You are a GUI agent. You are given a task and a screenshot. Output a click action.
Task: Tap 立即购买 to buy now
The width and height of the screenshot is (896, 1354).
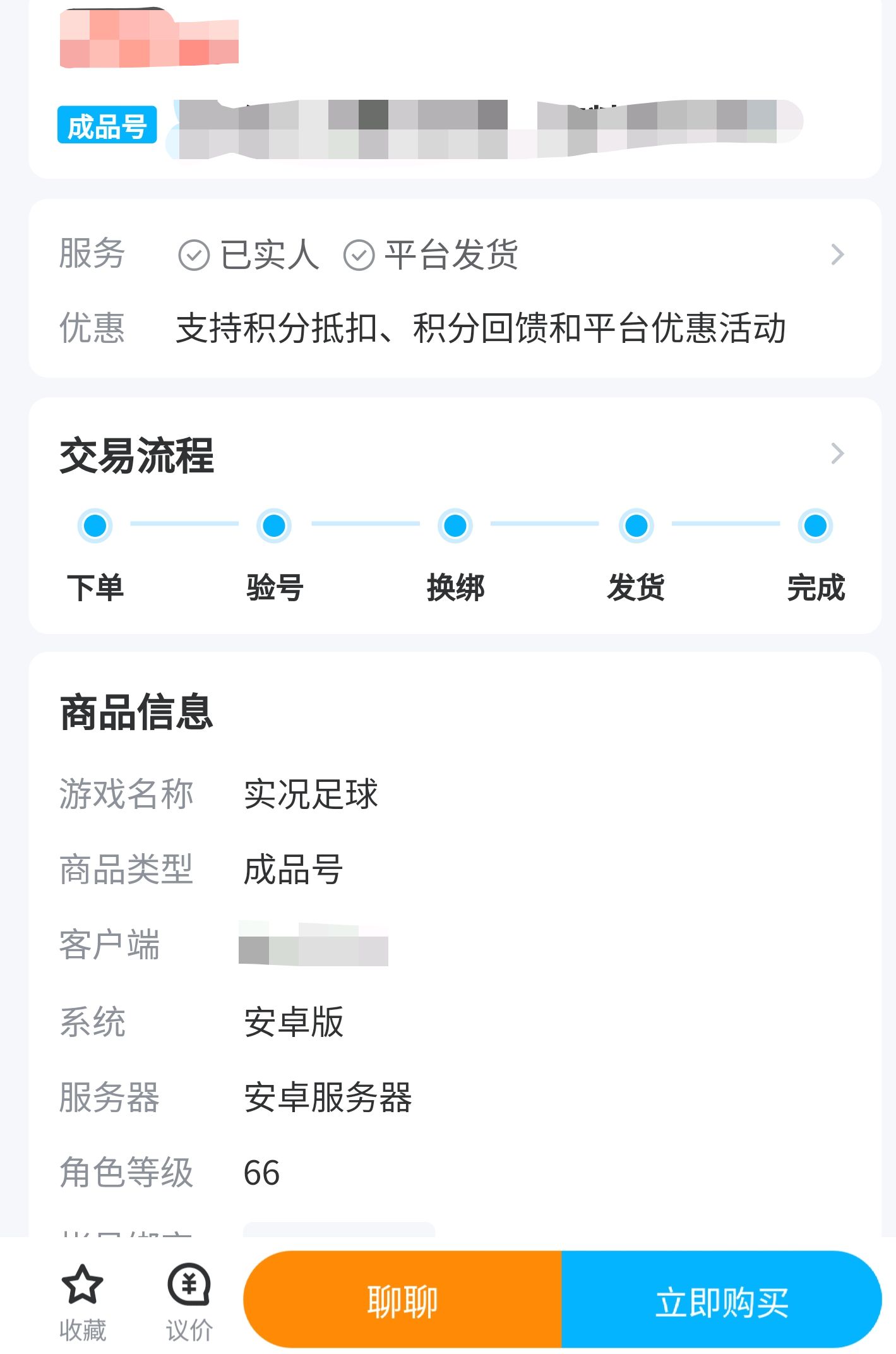(721, 1301)
